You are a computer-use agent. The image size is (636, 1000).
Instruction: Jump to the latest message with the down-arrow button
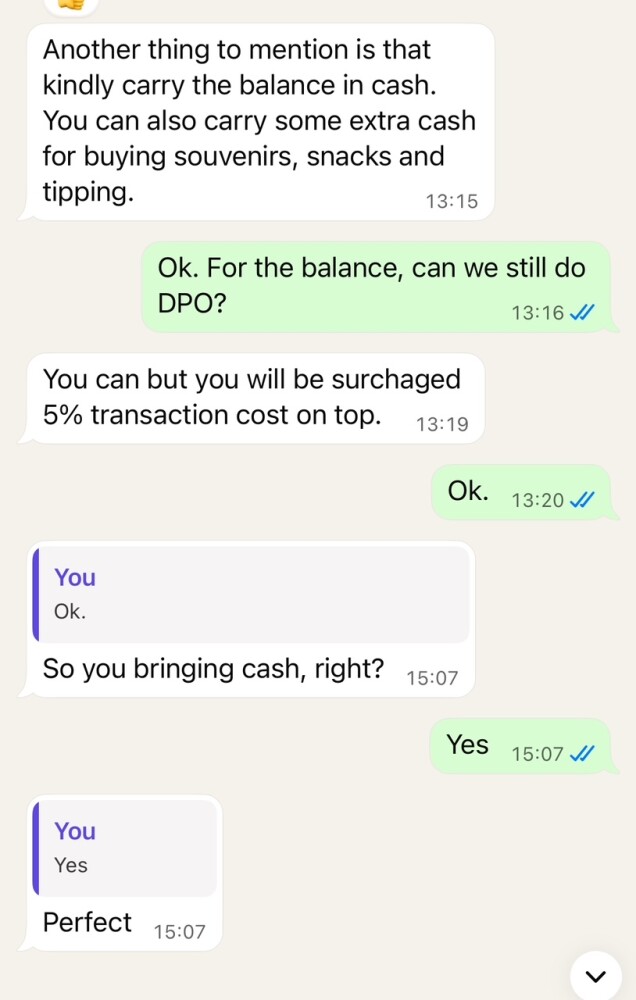(x=596, y=976)
